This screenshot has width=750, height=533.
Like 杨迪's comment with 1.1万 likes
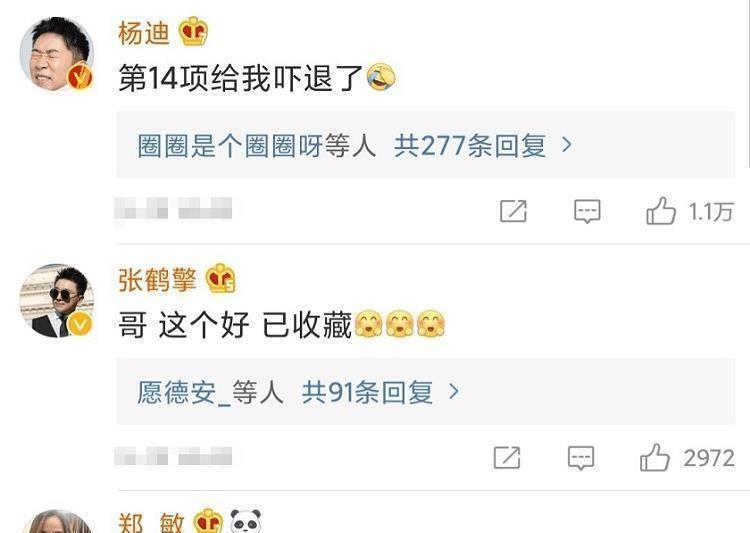tap(661, 211)
